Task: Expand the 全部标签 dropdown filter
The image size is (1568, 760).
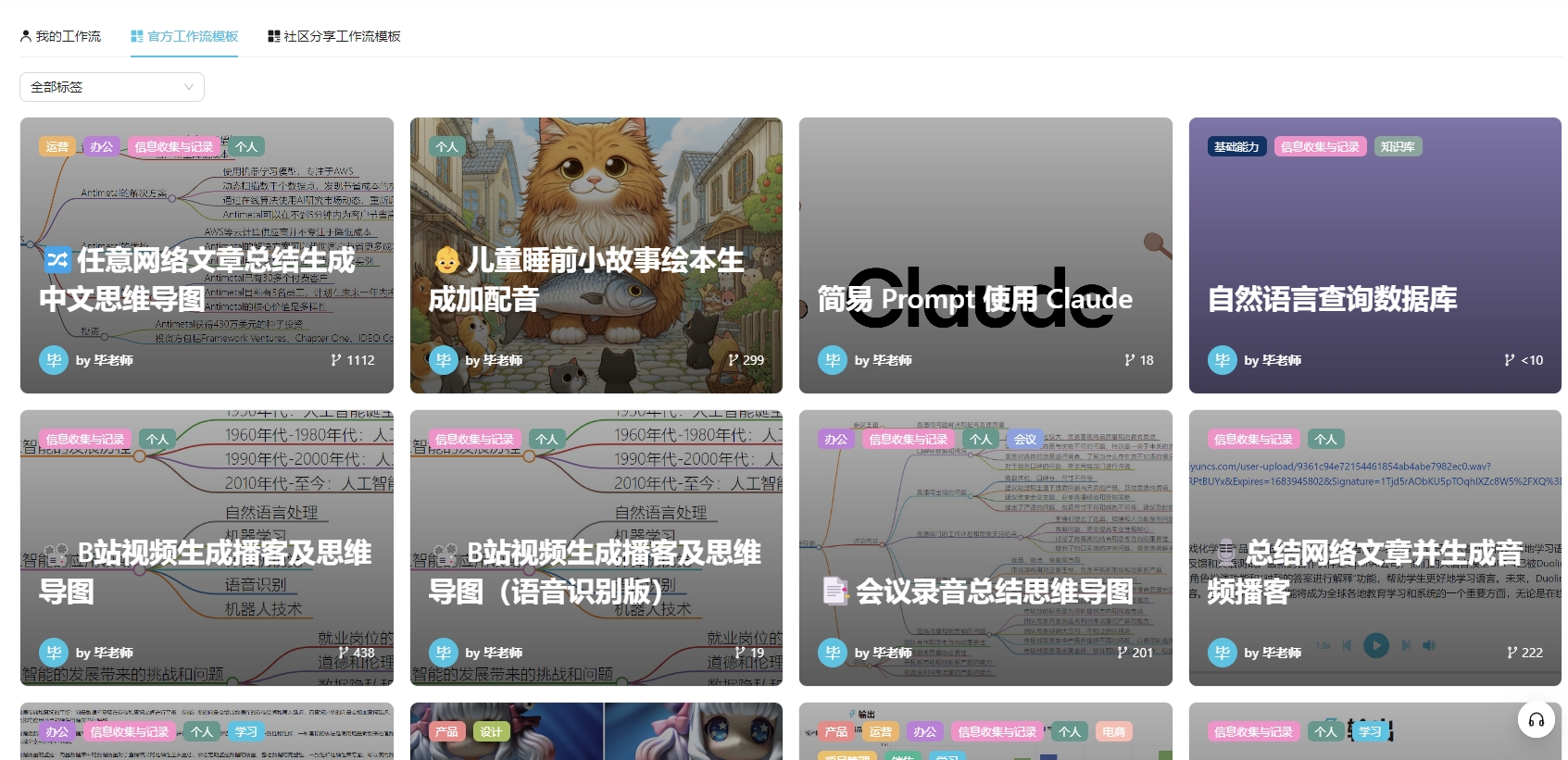Action: [112, 87]
